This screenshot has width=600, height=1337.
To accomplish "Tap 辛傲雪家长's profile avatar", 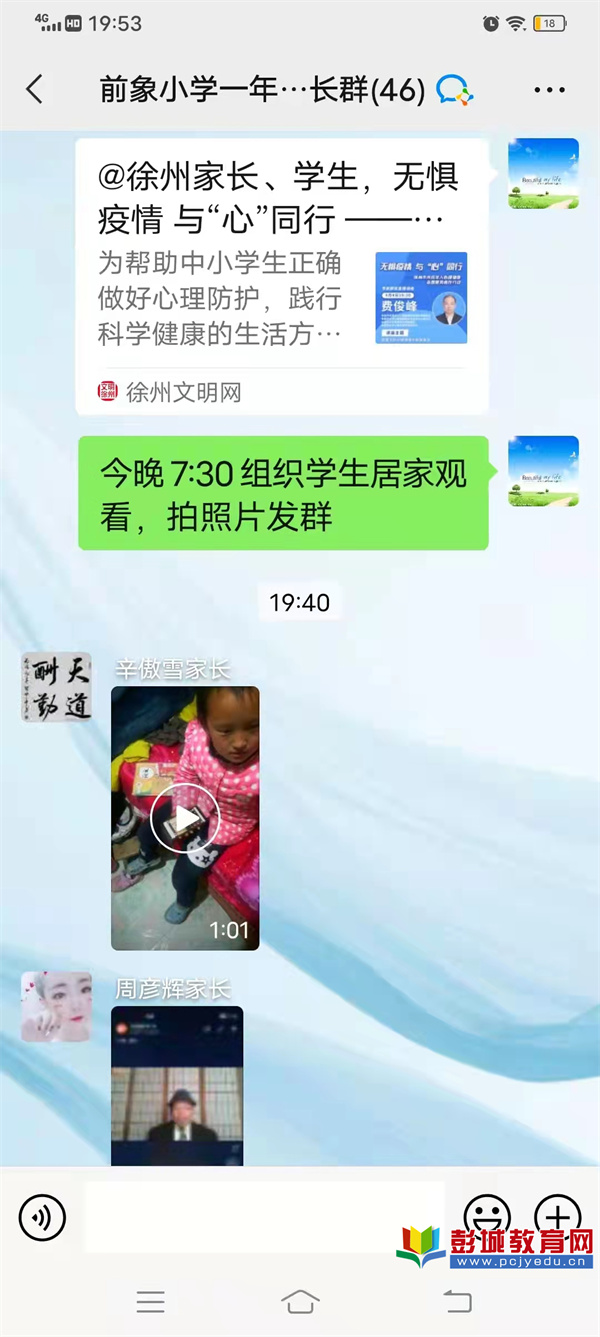I will (x=56, y=687).
